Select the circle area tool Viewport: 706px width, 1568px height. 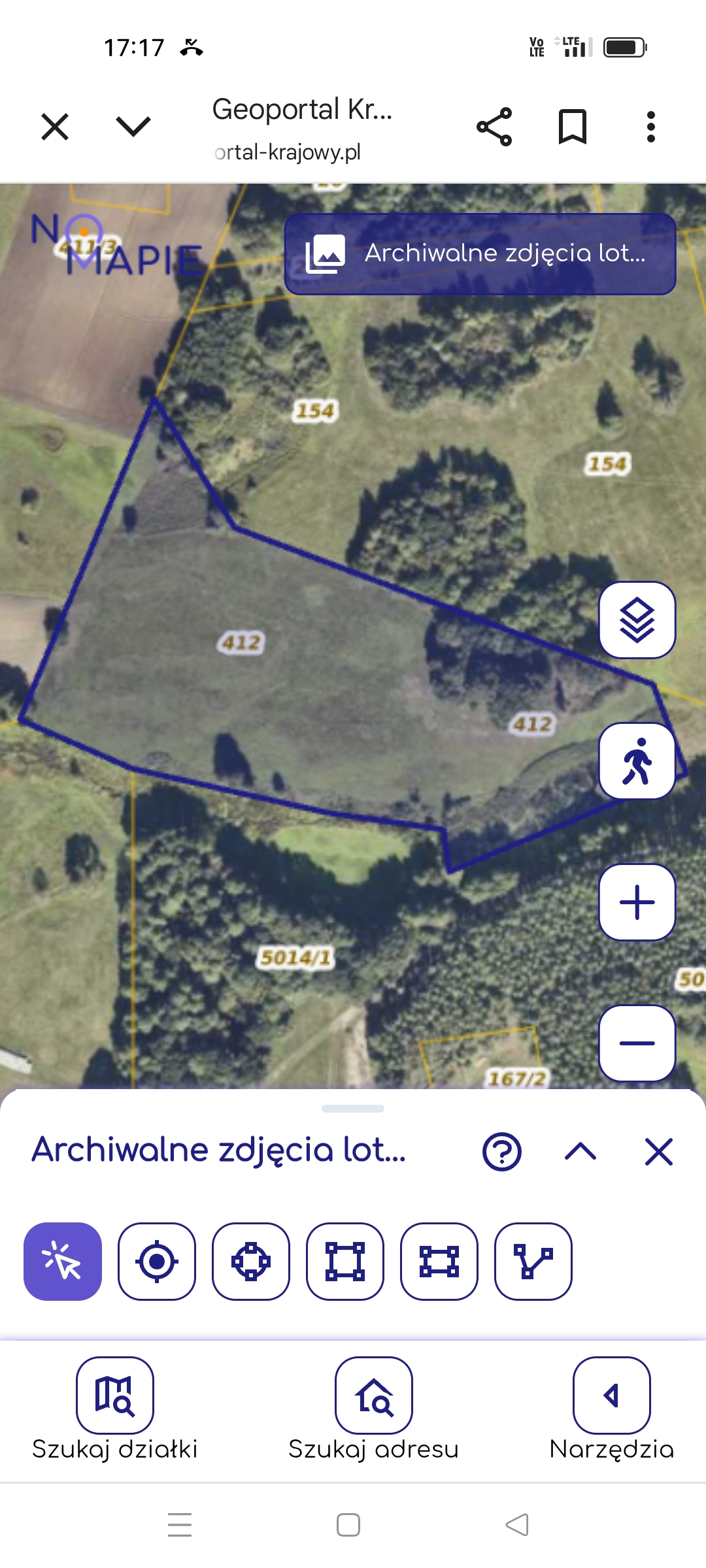(x=251, y=1262)
